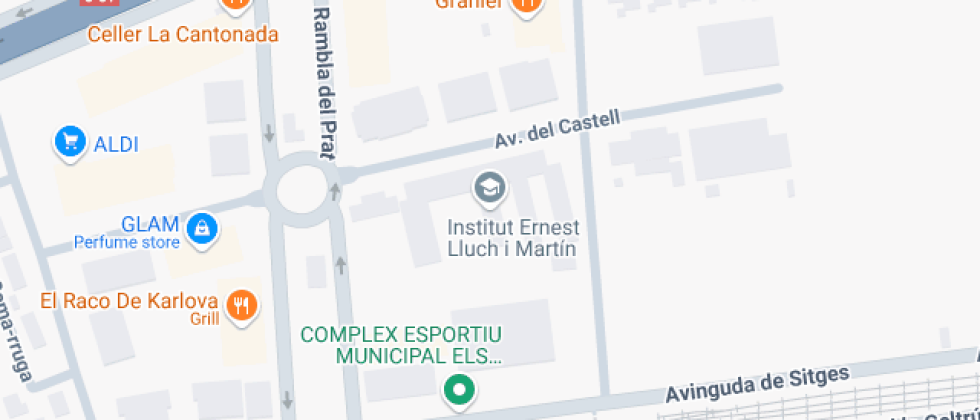Select the Complex Esportiu Municipal green pin
Screen dimensions: 980x420
[459, 389]
